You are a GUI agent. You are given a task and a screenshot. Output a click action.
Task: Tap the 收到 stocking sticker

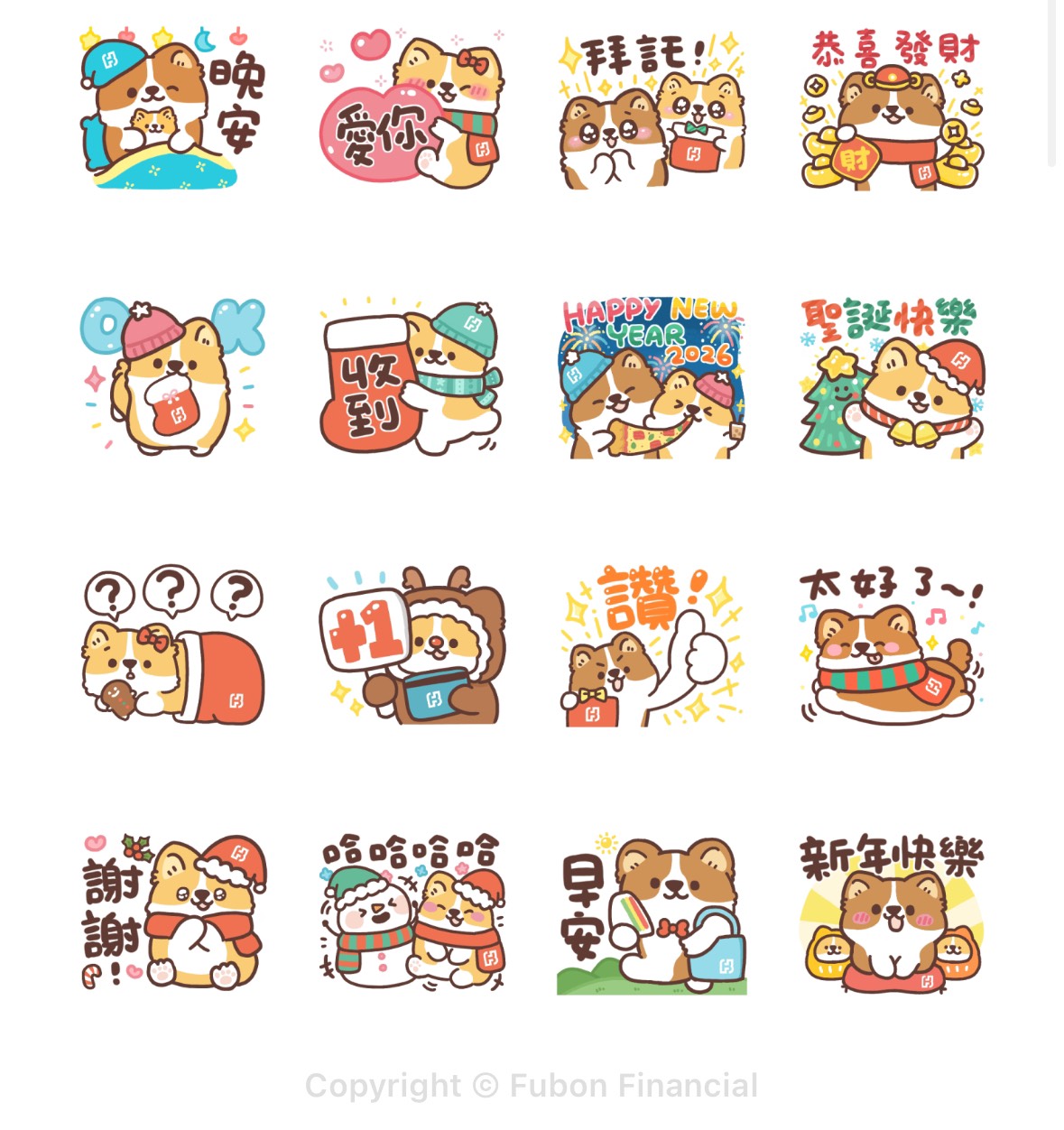click(x=412, y=377)
